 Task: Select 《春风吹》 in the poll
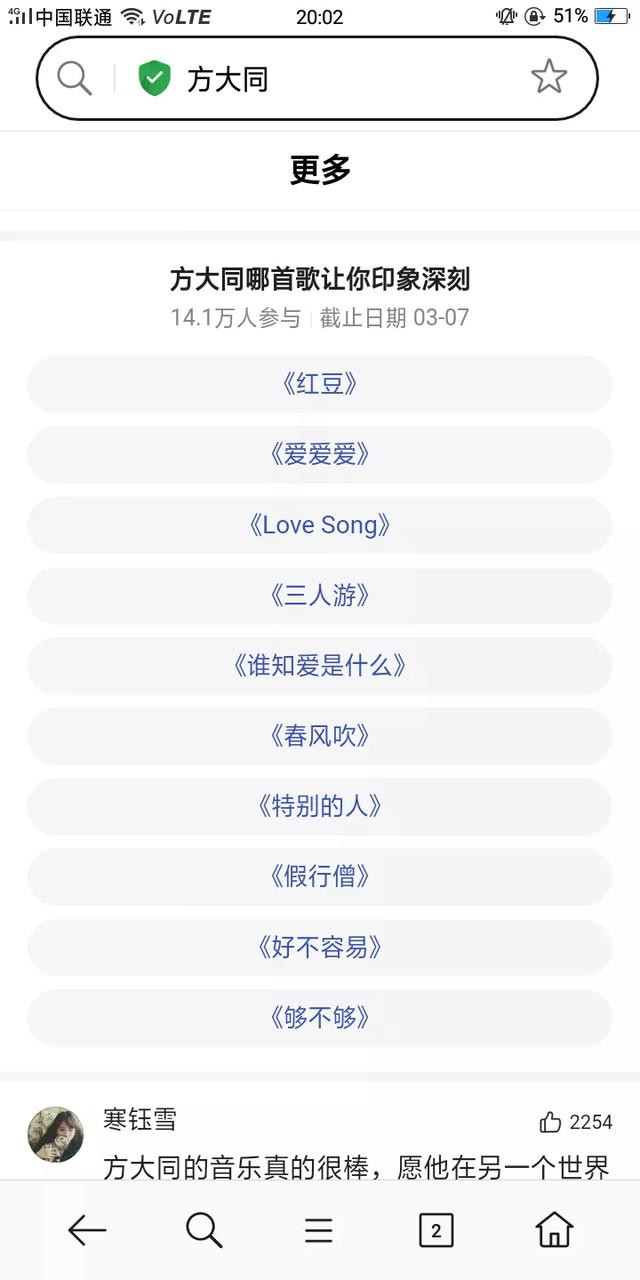(x=320, y=737)
